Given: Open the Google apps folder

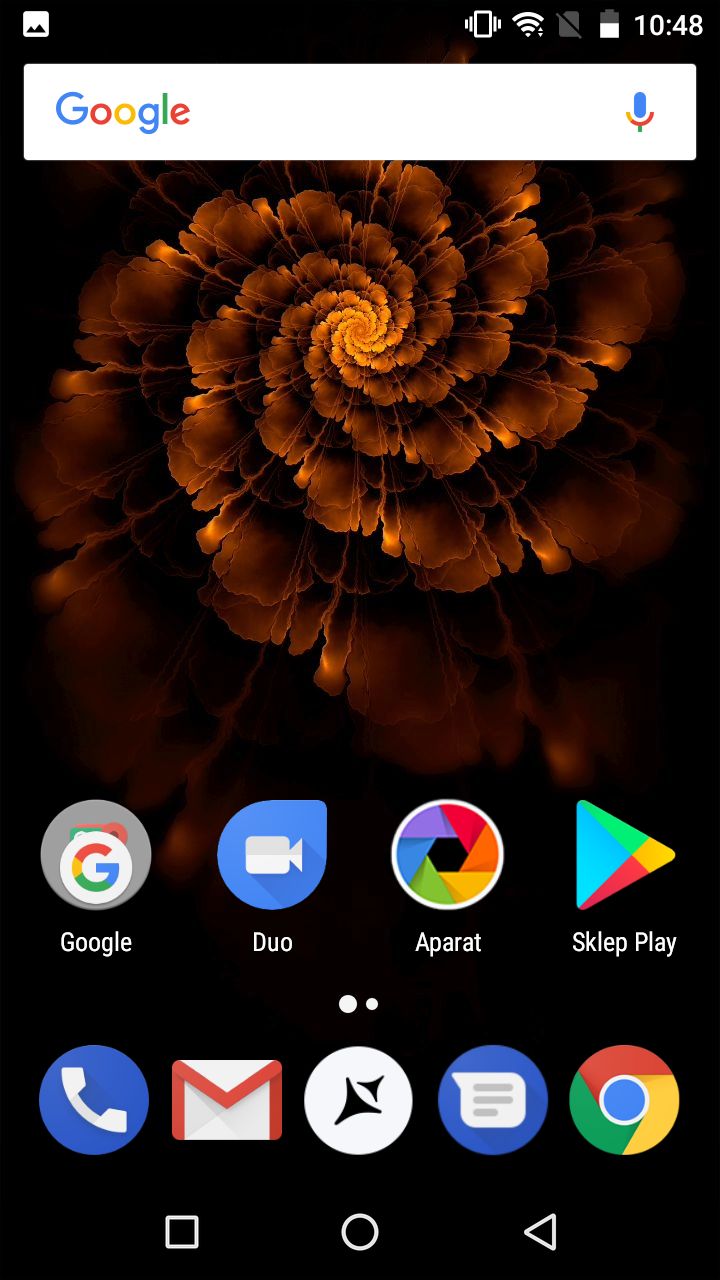Looking at the screenshot, I should 96,855.
